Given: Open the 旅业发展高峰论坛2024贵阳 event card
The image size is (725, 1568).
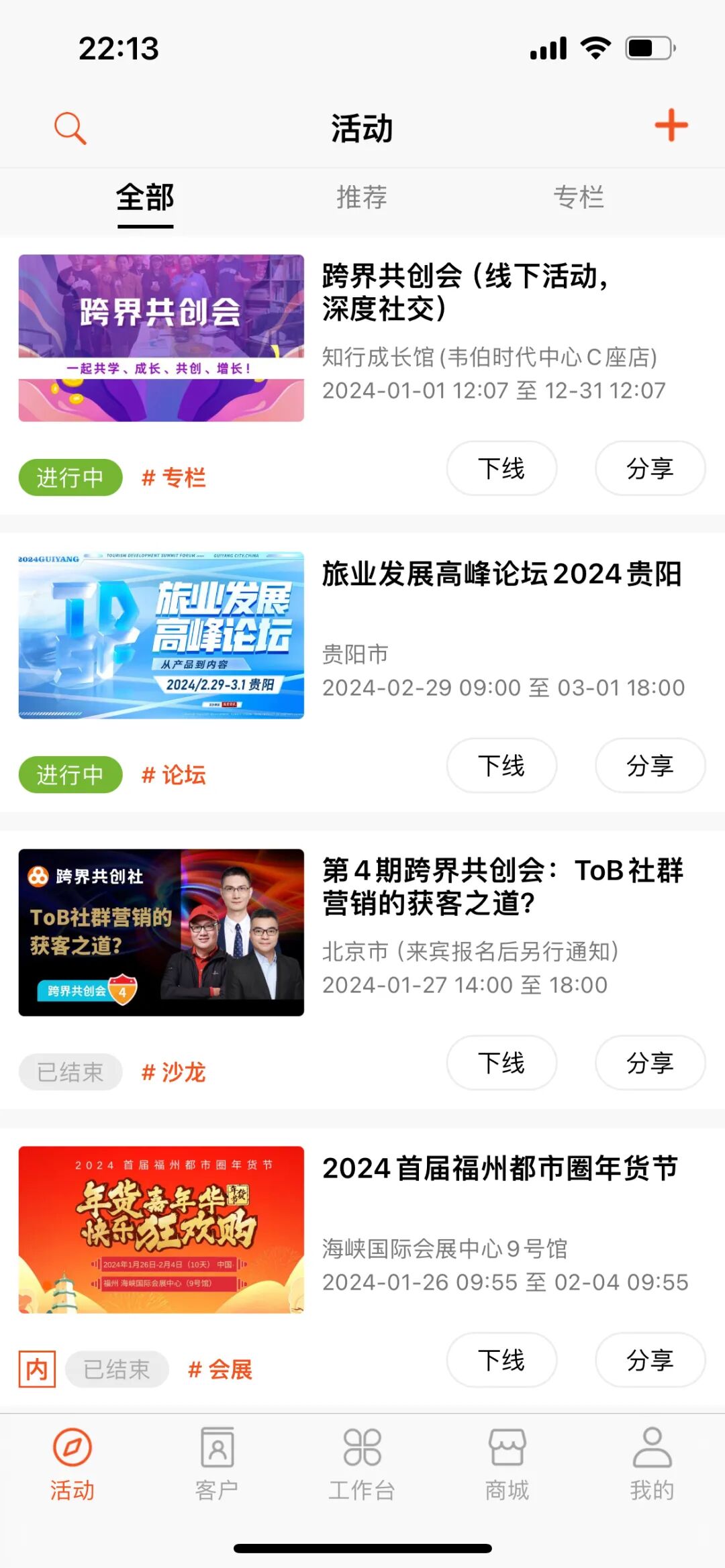Looking at the screenshot, I should [501, 575].
